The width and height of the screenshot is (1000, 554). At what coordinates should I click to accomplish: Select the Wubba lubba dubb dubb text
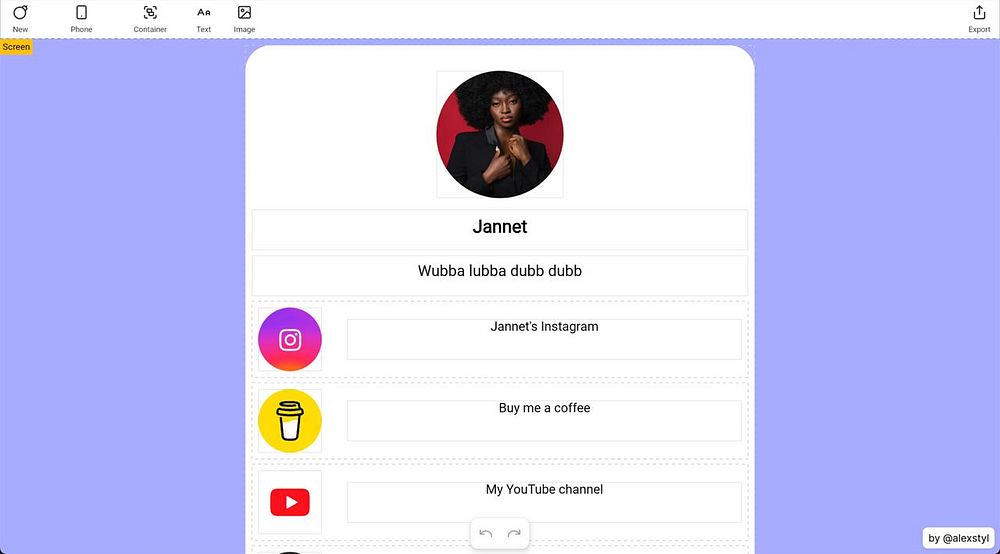pyautogui.click(x=500, y=272)
